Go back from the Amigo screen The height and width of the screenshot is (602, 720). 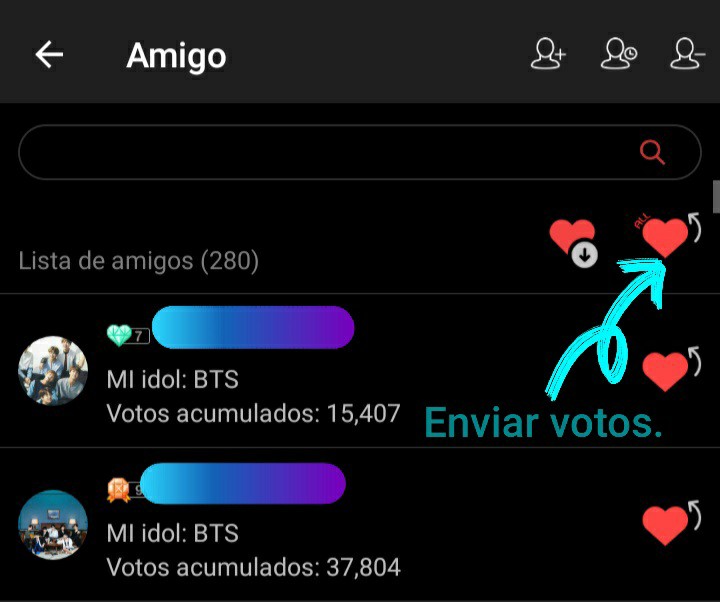pos(49,55)
